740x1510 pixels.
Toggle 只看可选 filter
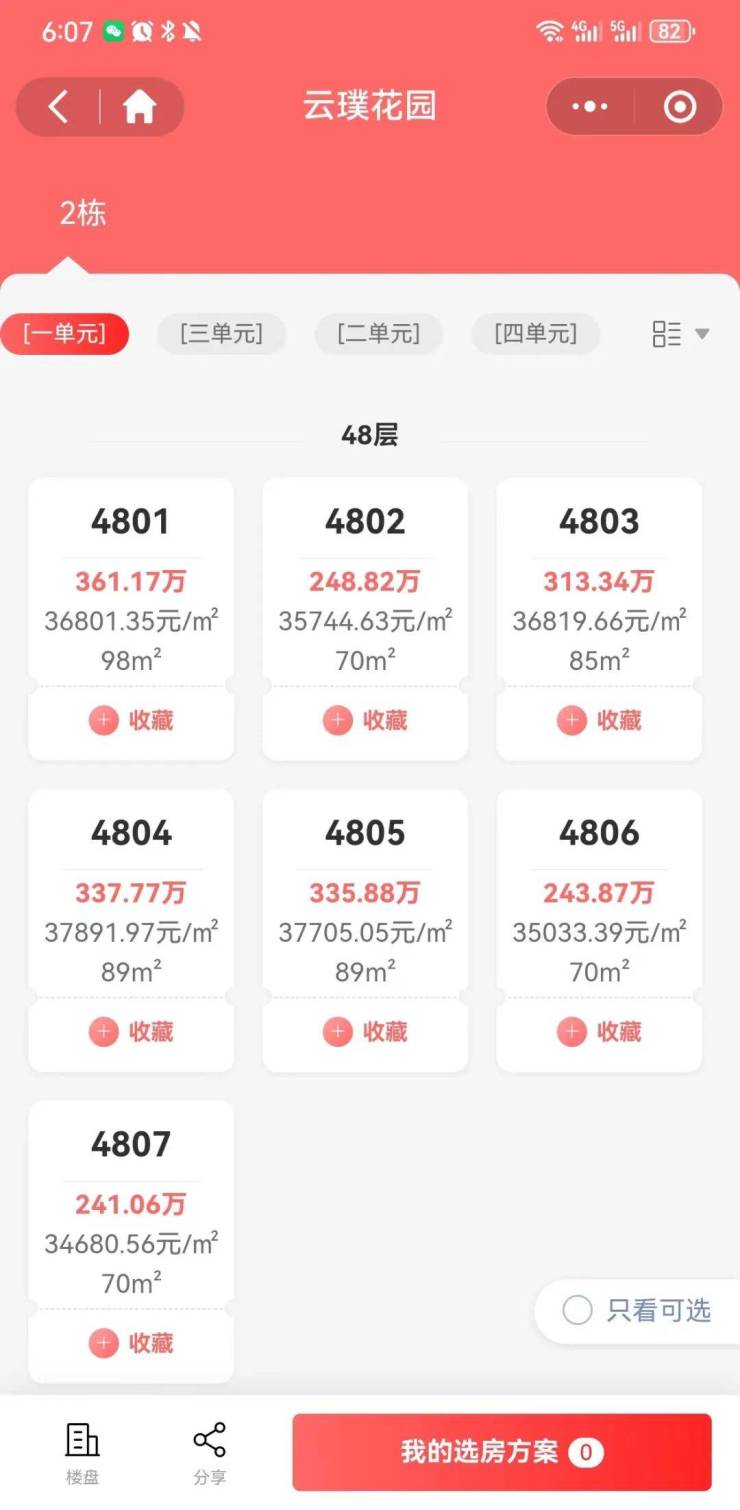[638, 1311]
